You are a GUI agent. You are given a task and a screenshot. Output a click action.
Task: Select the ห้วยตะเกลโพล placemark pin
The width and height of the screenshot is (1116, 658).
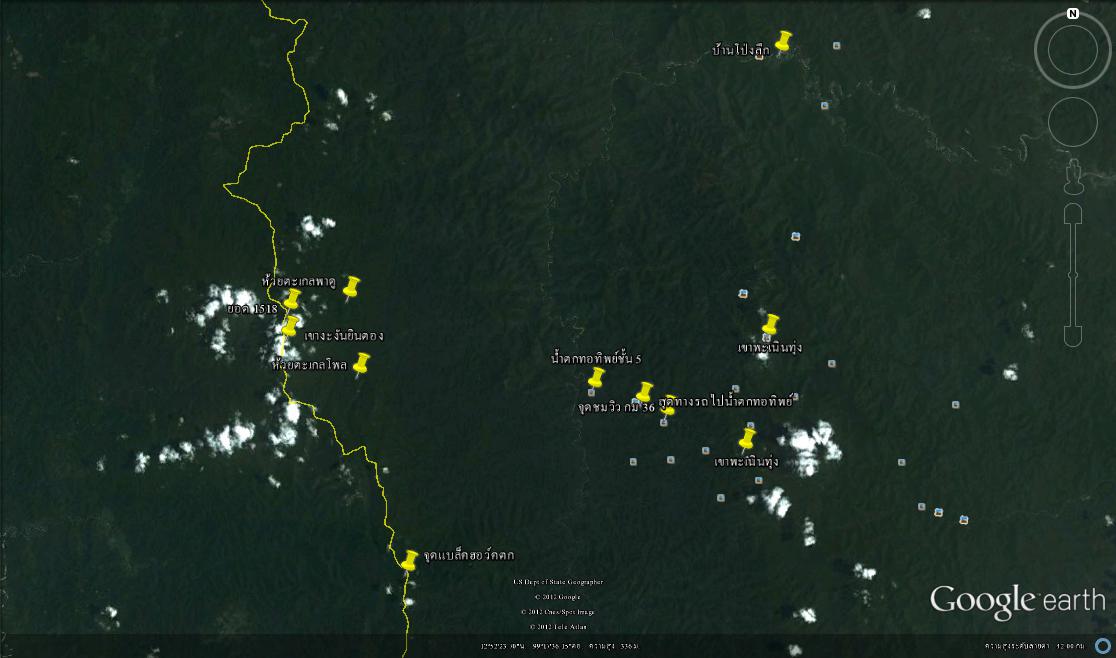tap(361, 363)
